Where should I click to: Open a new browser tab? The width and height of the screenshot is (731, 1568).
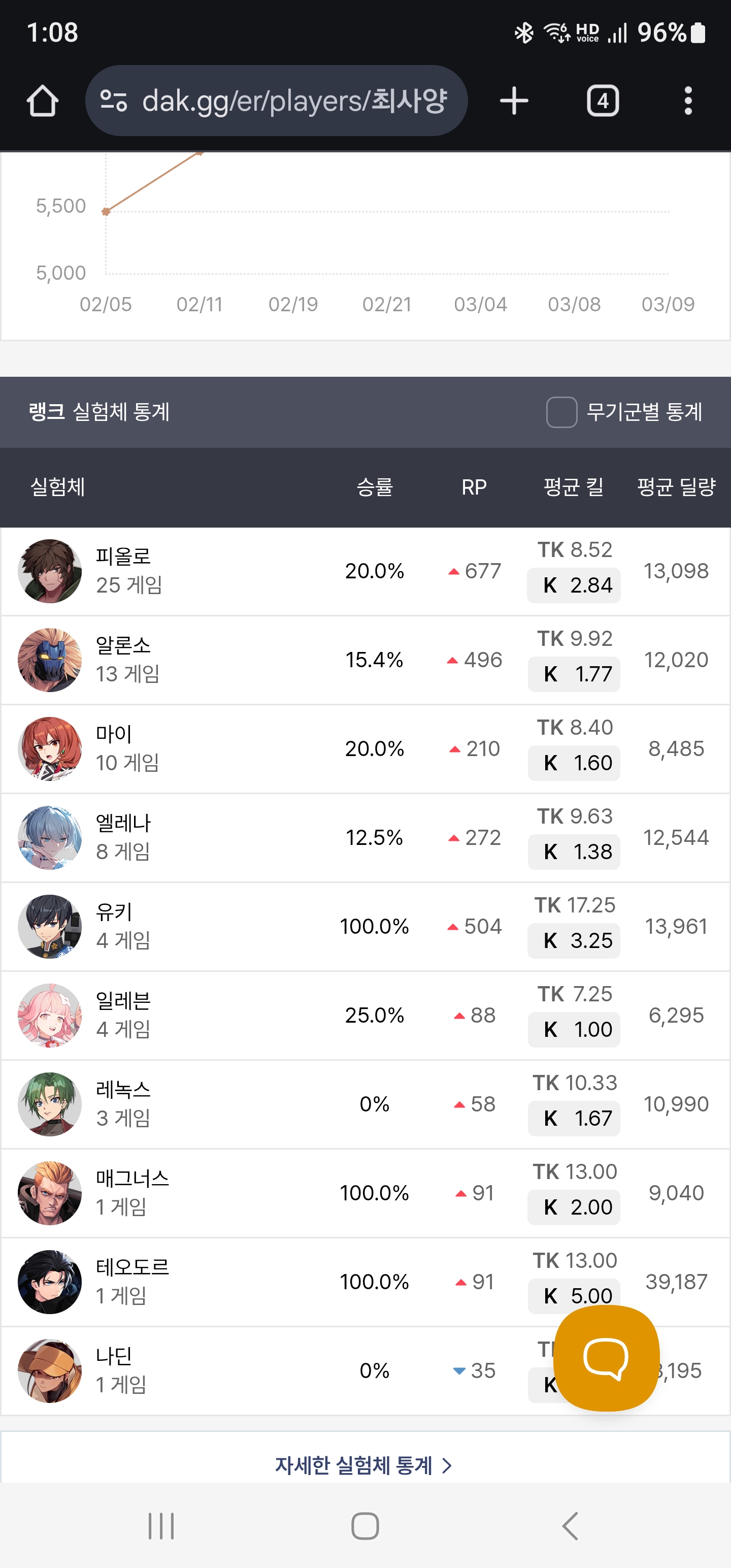tap(514, 101)
